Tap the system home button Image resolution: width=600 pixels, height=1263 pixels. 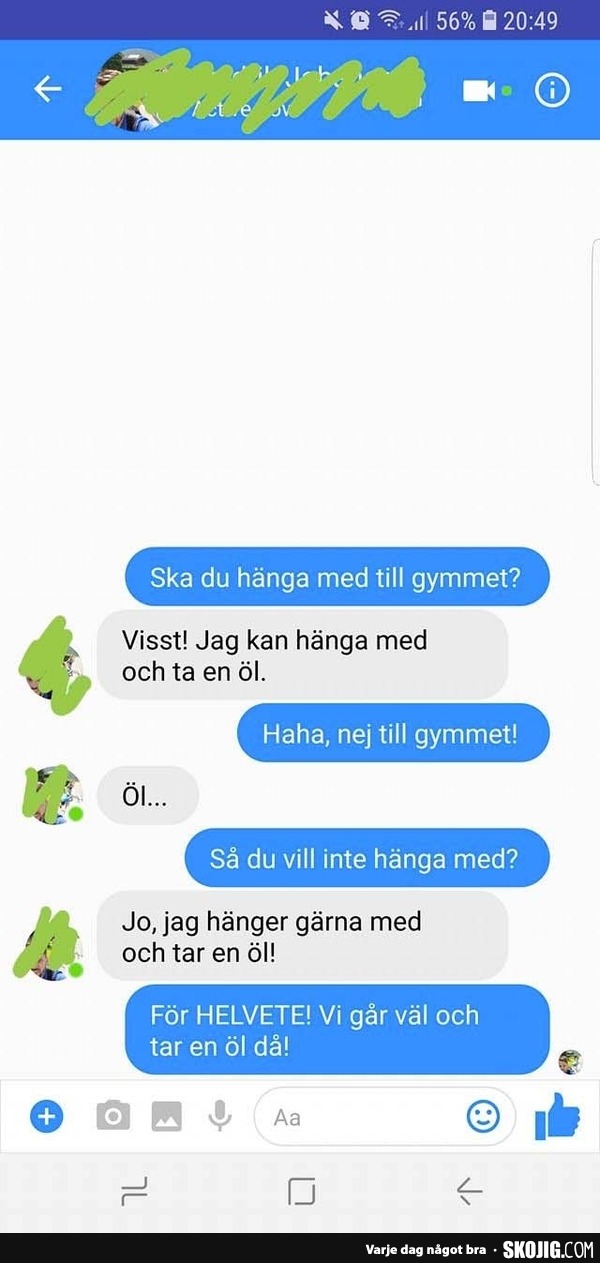pos(301,1191)
